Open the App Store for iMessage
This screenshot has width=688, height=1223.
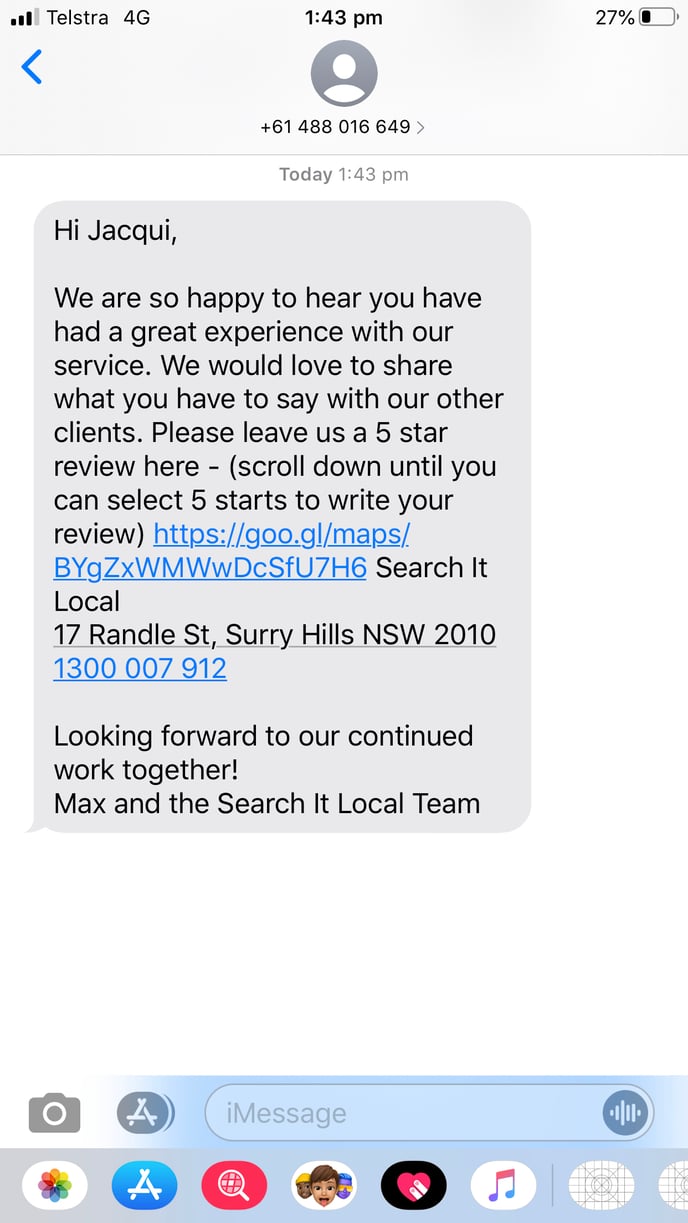(x=144, y=1186)
